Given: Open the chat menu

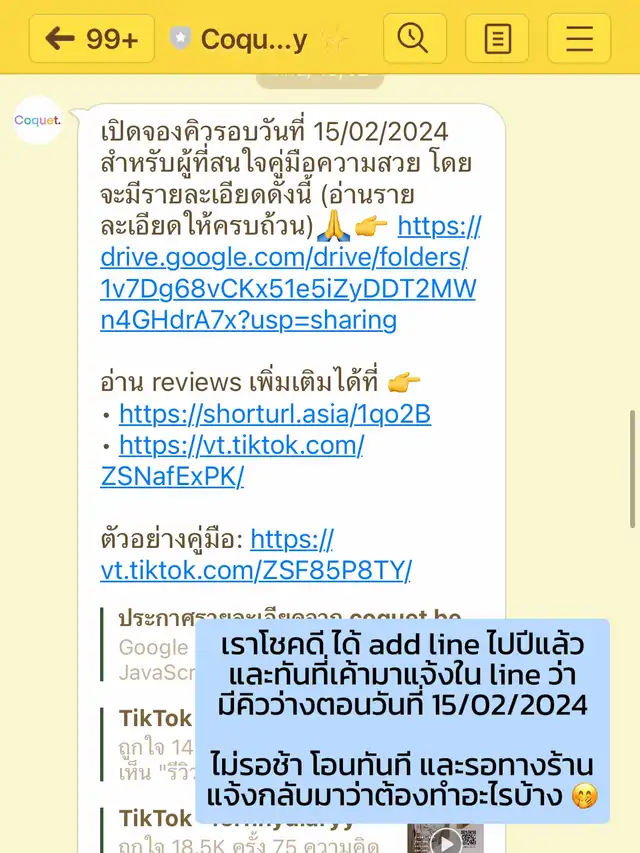Looking at the screenshot, I should click(579, 39).
